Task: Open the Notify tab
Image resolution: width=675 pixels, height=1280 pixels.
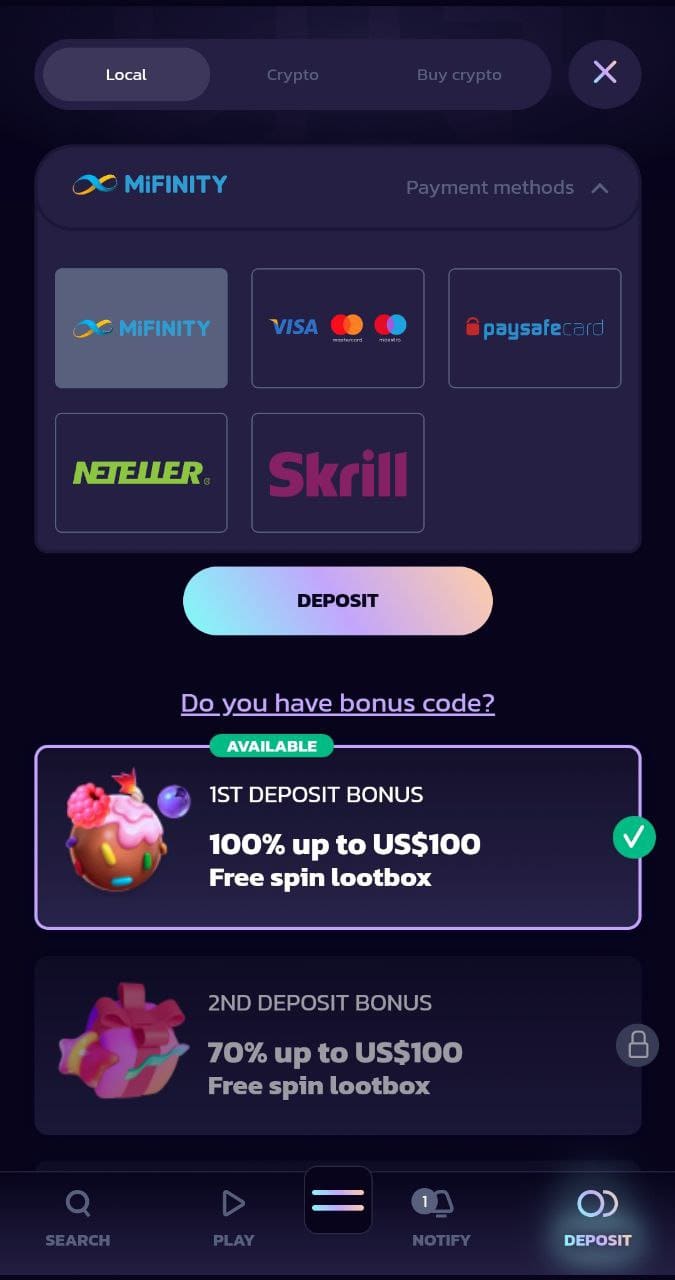Action: click(441, 1219)
